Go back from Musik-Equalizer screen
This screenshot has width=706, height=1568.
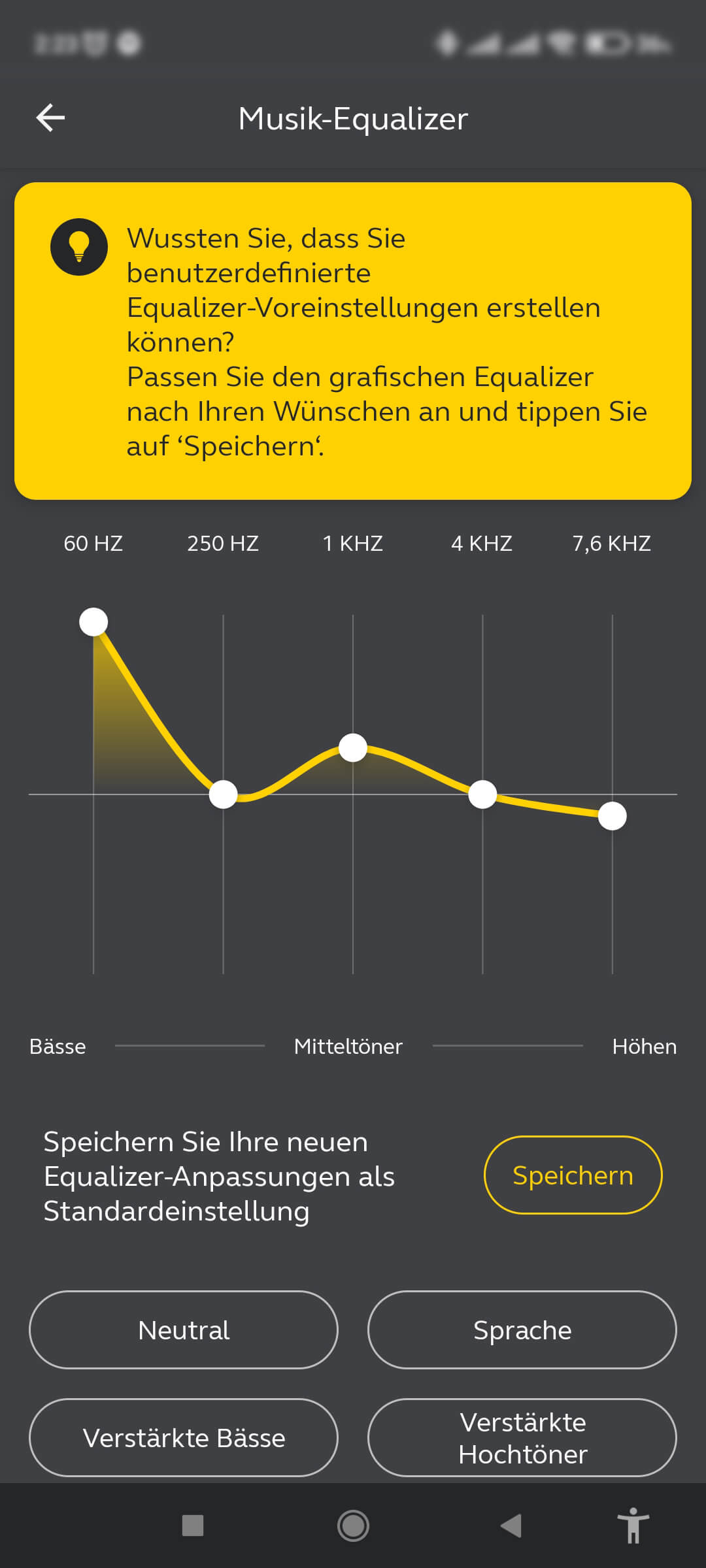pos(50,118)
